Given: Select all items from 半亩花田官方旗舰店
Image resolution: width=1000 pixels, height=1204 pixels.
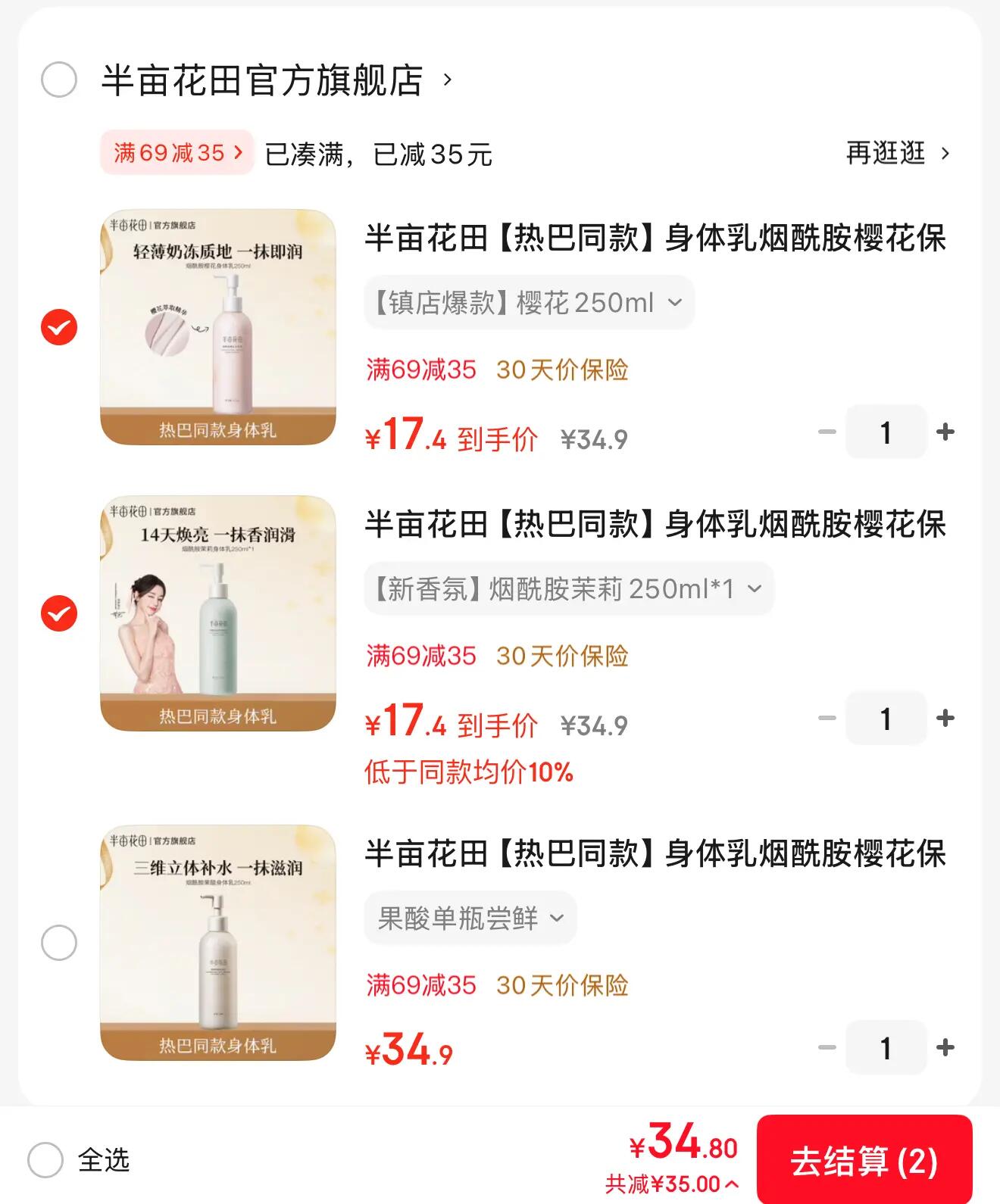Looking at the screenshot, I should tap(59, 80).
